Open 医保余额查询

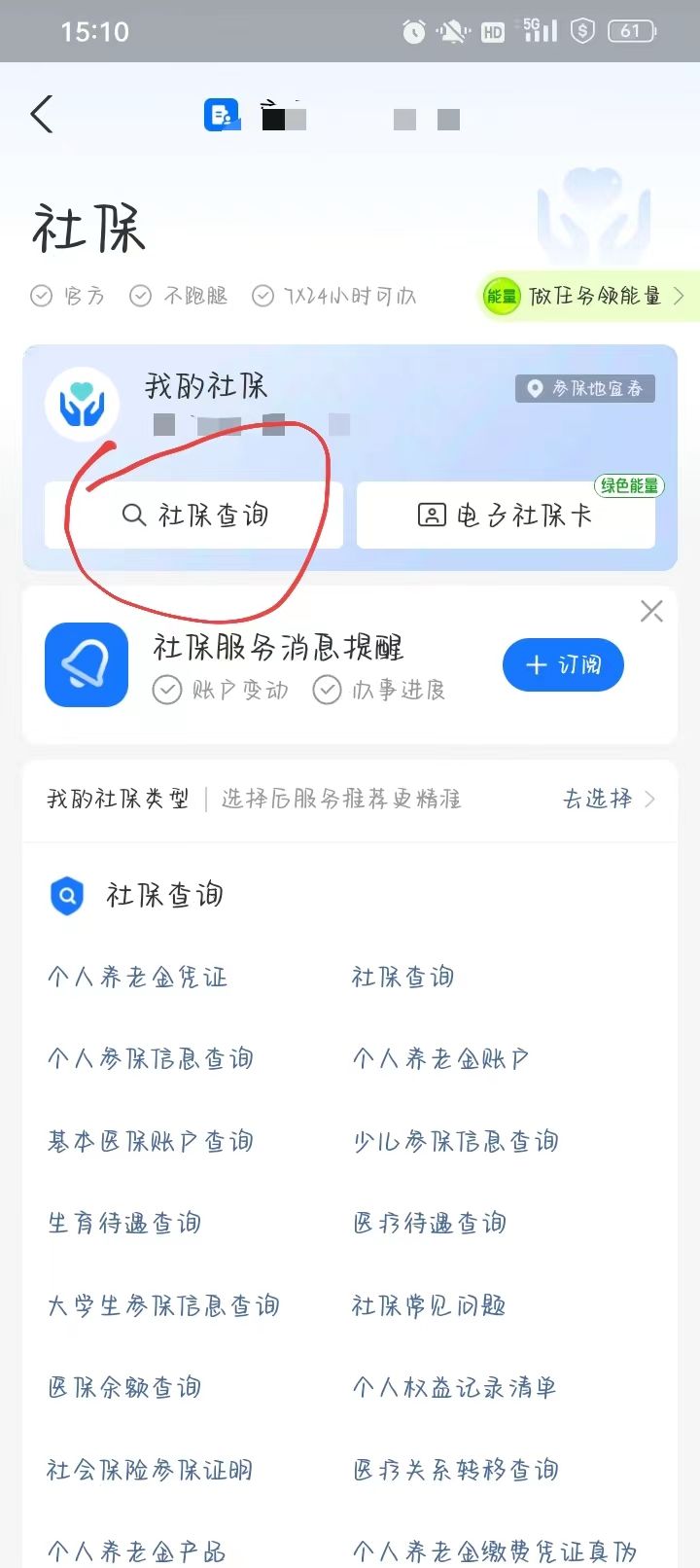tap(124, 1387)
